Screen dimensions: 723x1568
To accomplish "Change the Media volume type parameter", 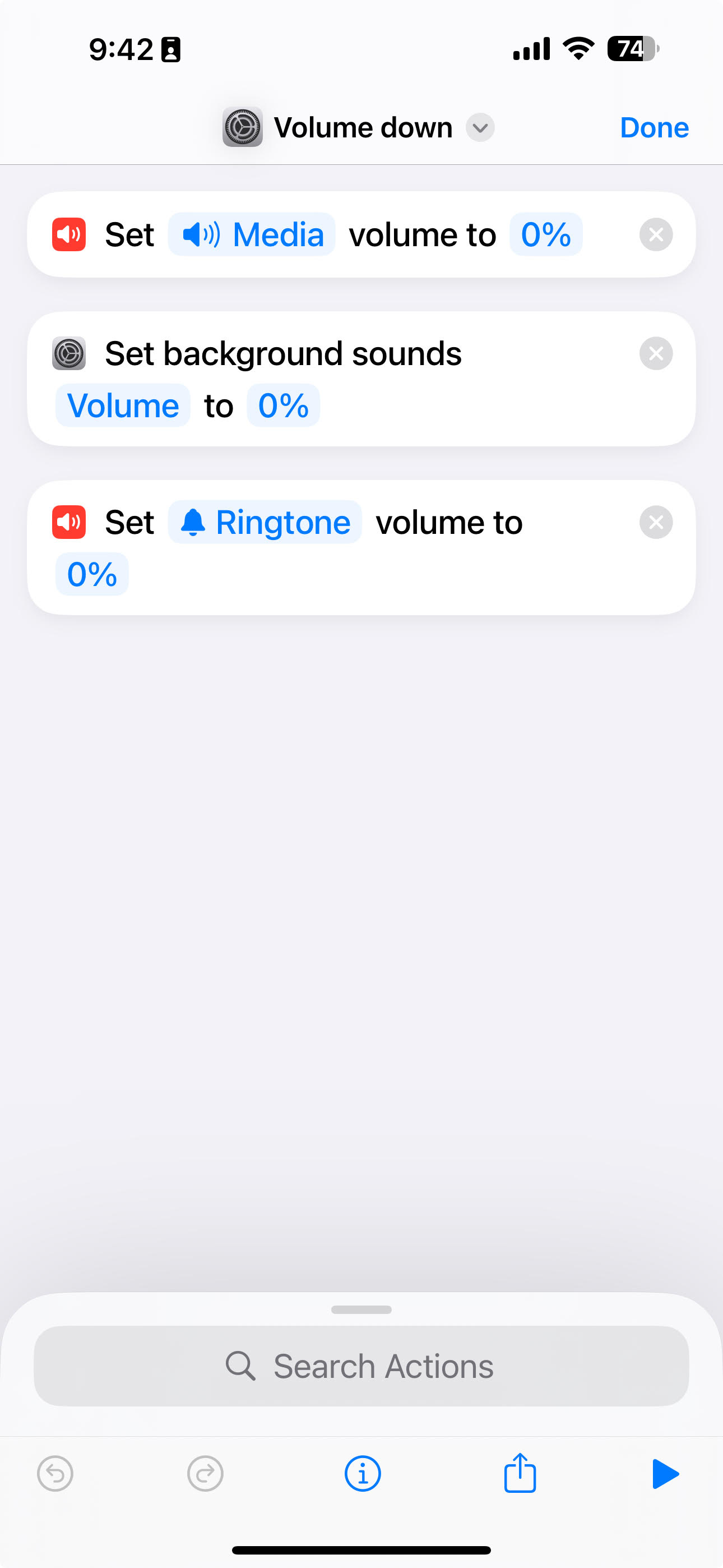I will (252, 234).
